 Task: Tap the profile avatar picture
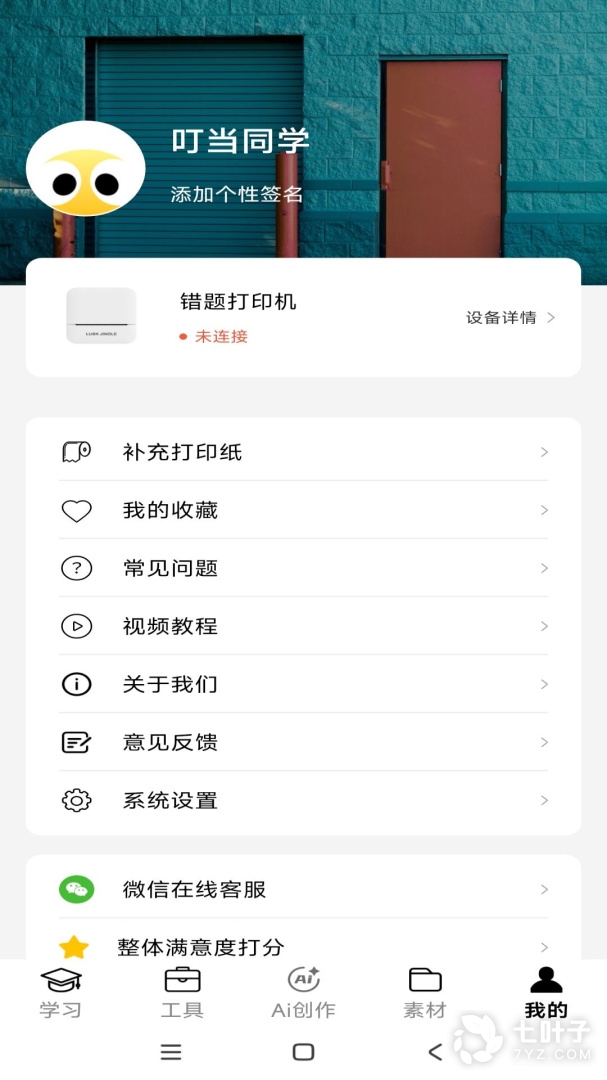(x=85, y=169)
